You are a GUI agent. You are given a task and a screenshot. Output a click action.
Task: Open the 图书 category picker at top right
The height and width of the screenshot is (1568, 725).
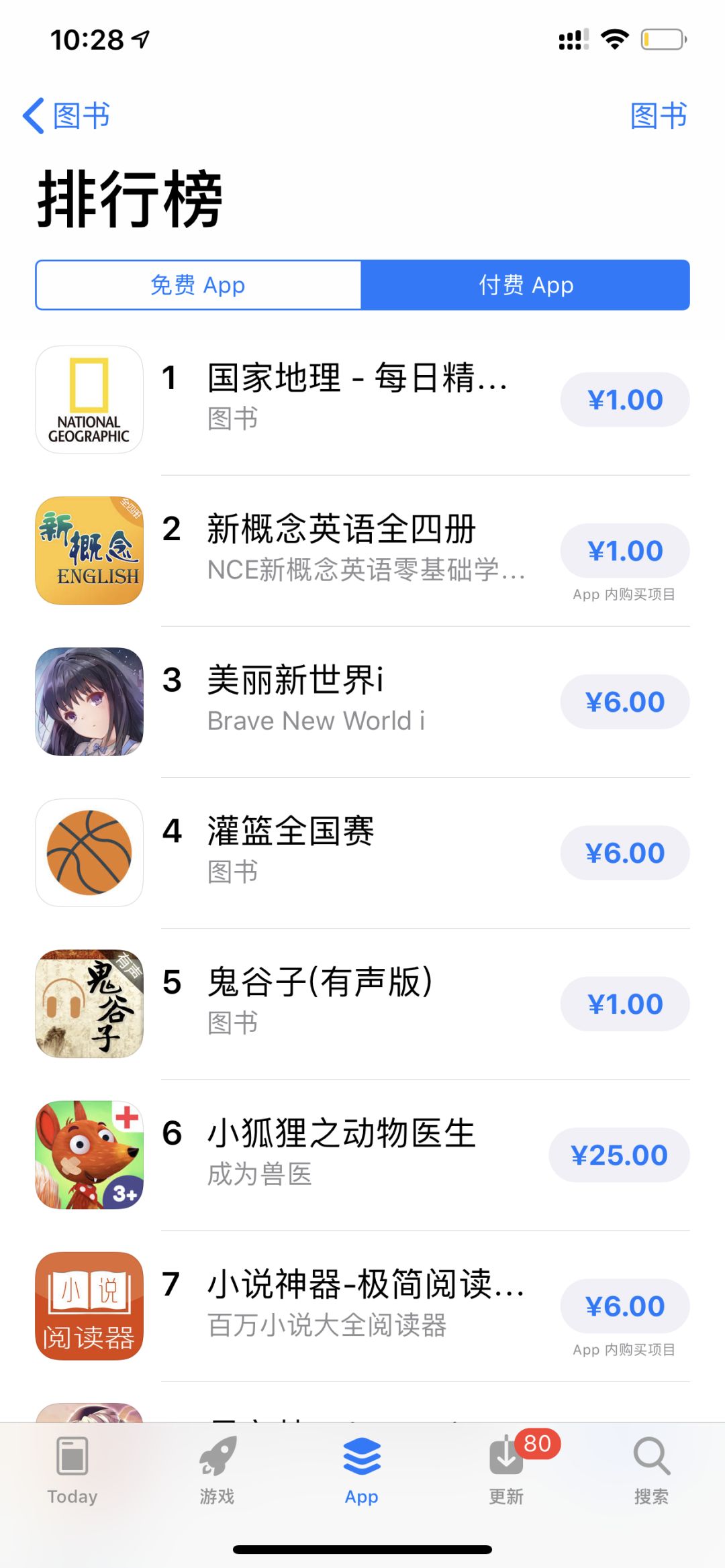coord(658,115)
